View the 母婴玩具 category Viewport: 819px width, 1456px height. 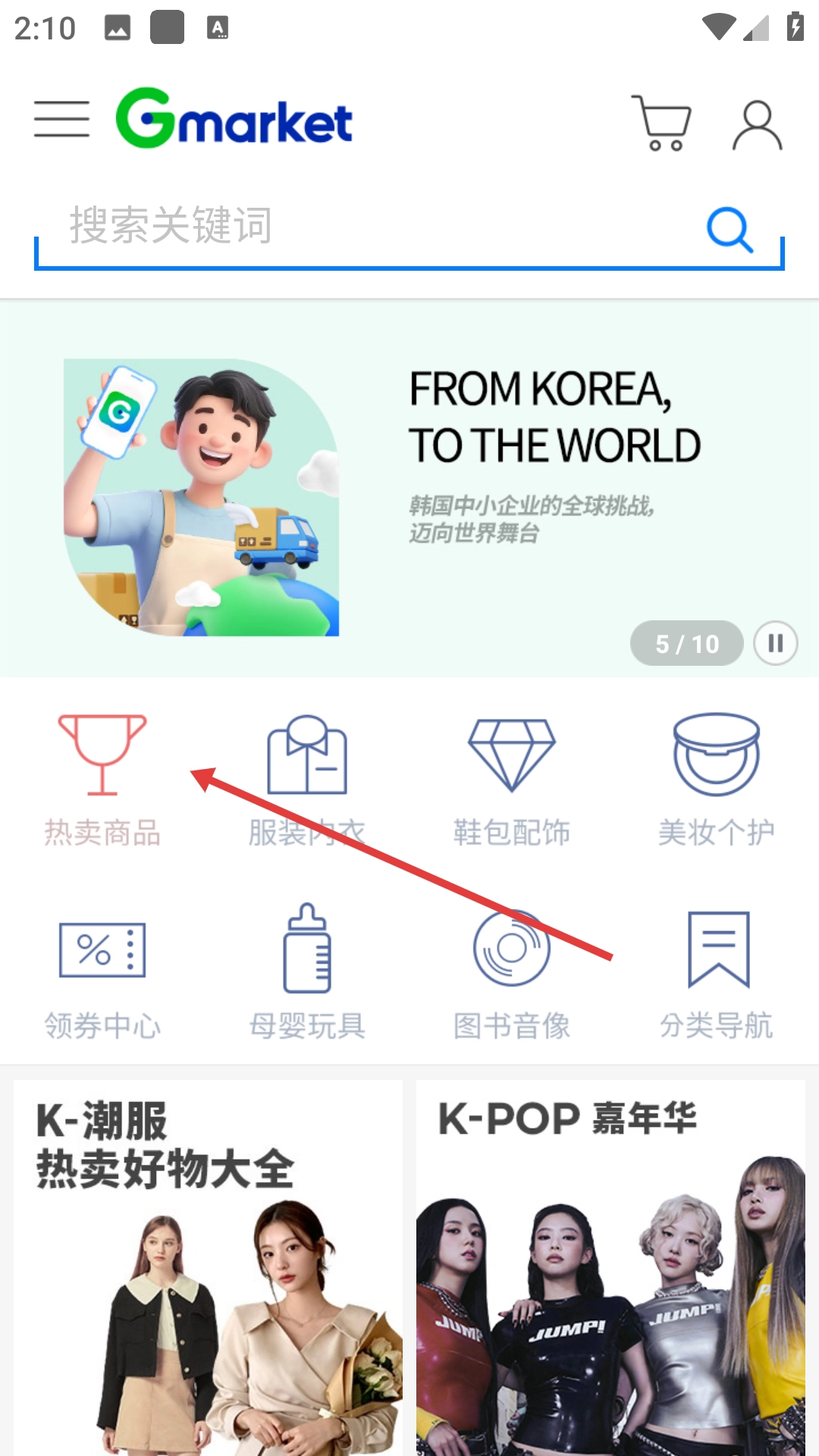[307, 973]
